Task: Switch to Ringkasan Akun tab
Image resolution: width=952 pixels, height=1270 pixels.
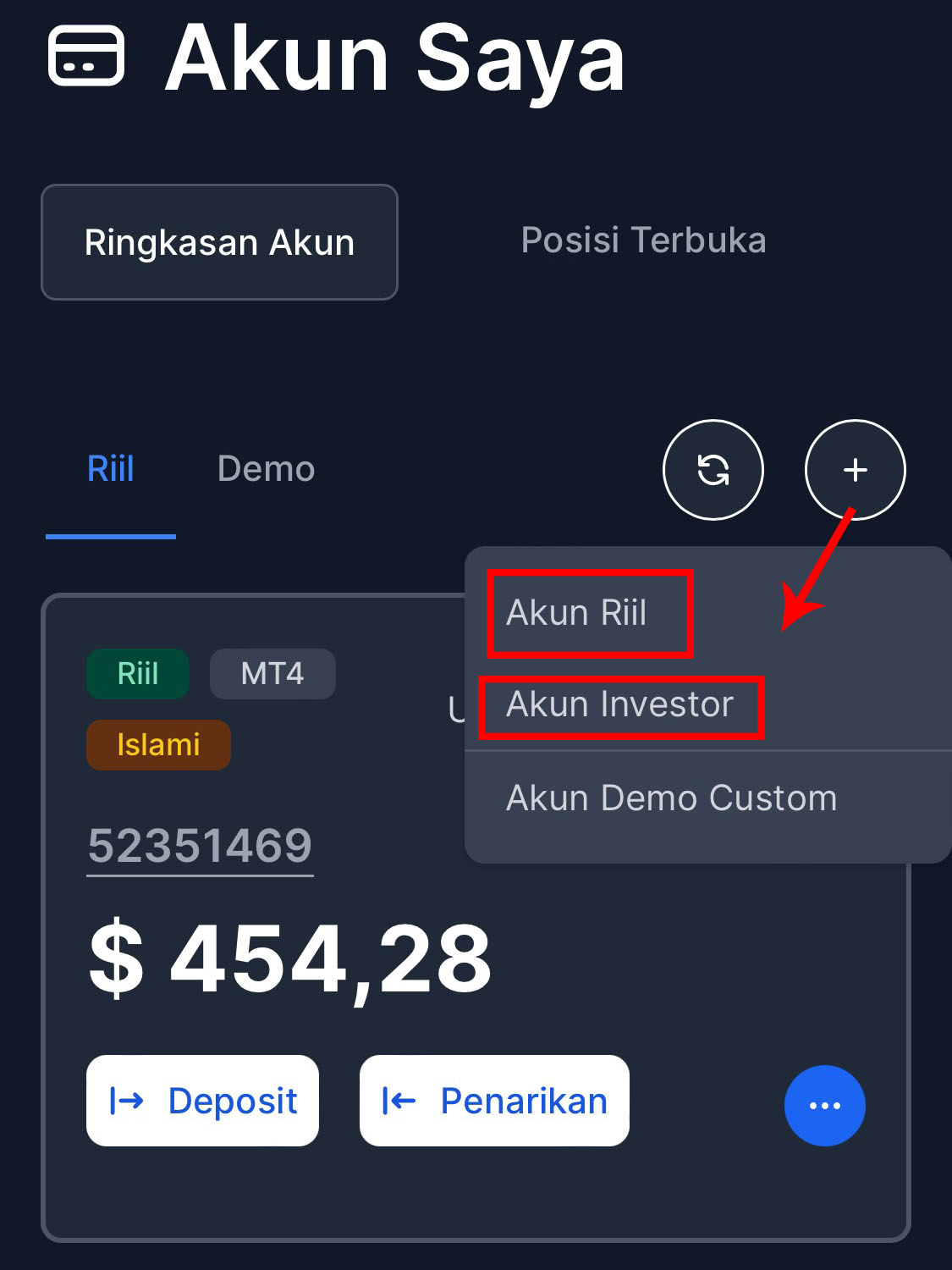Action: pos(219,242)
